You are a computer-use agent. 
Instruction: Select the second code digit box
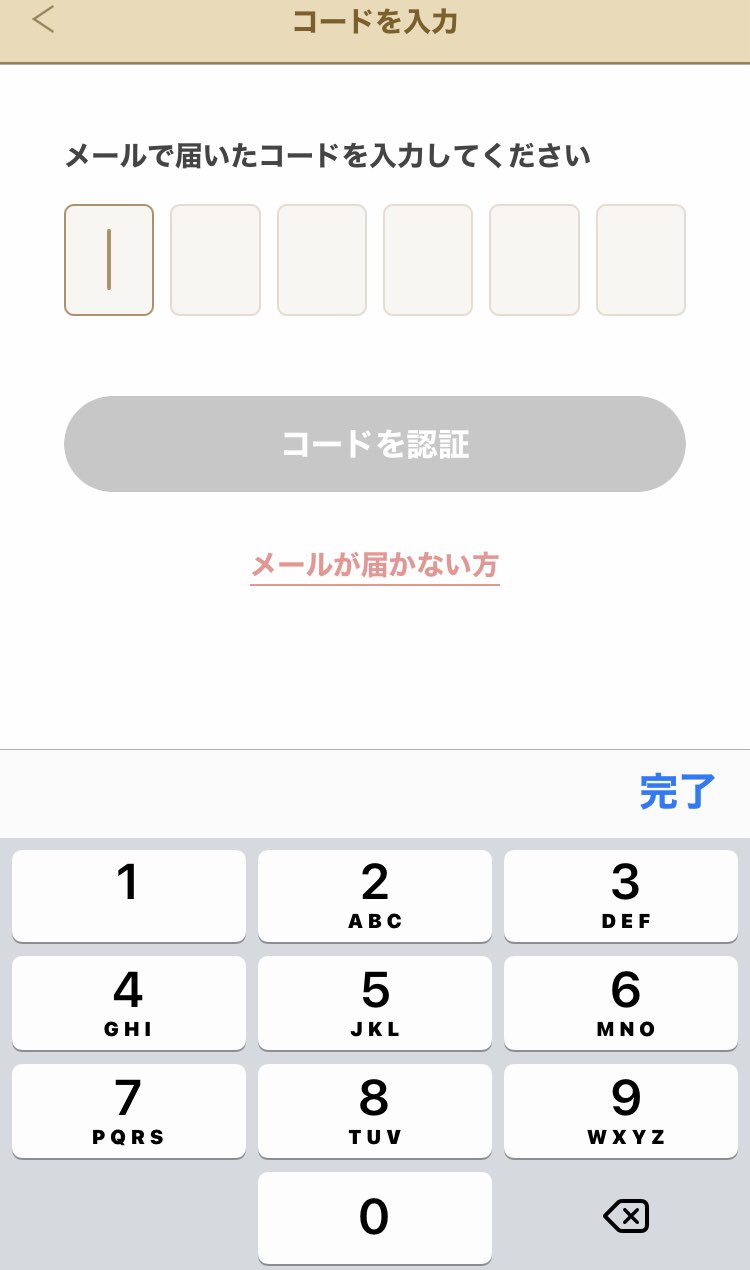click(215, 259)
